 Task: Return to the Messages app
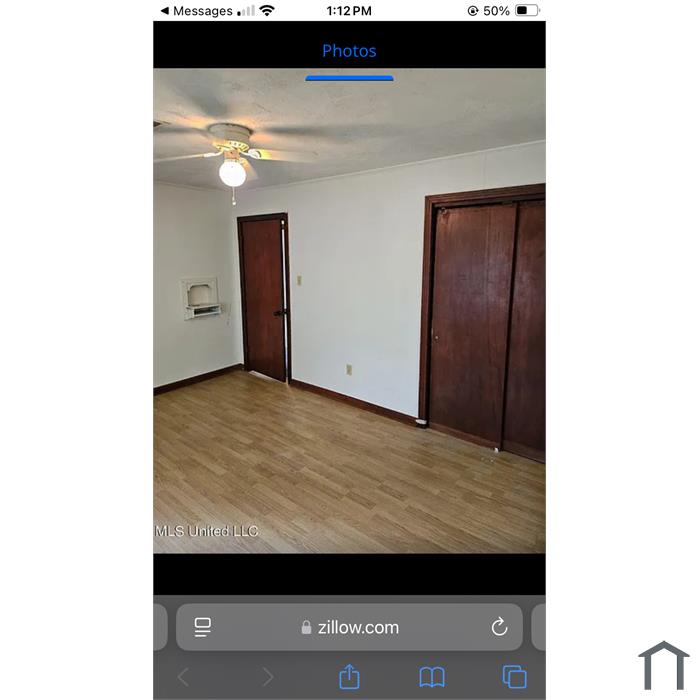pos(196,11)
